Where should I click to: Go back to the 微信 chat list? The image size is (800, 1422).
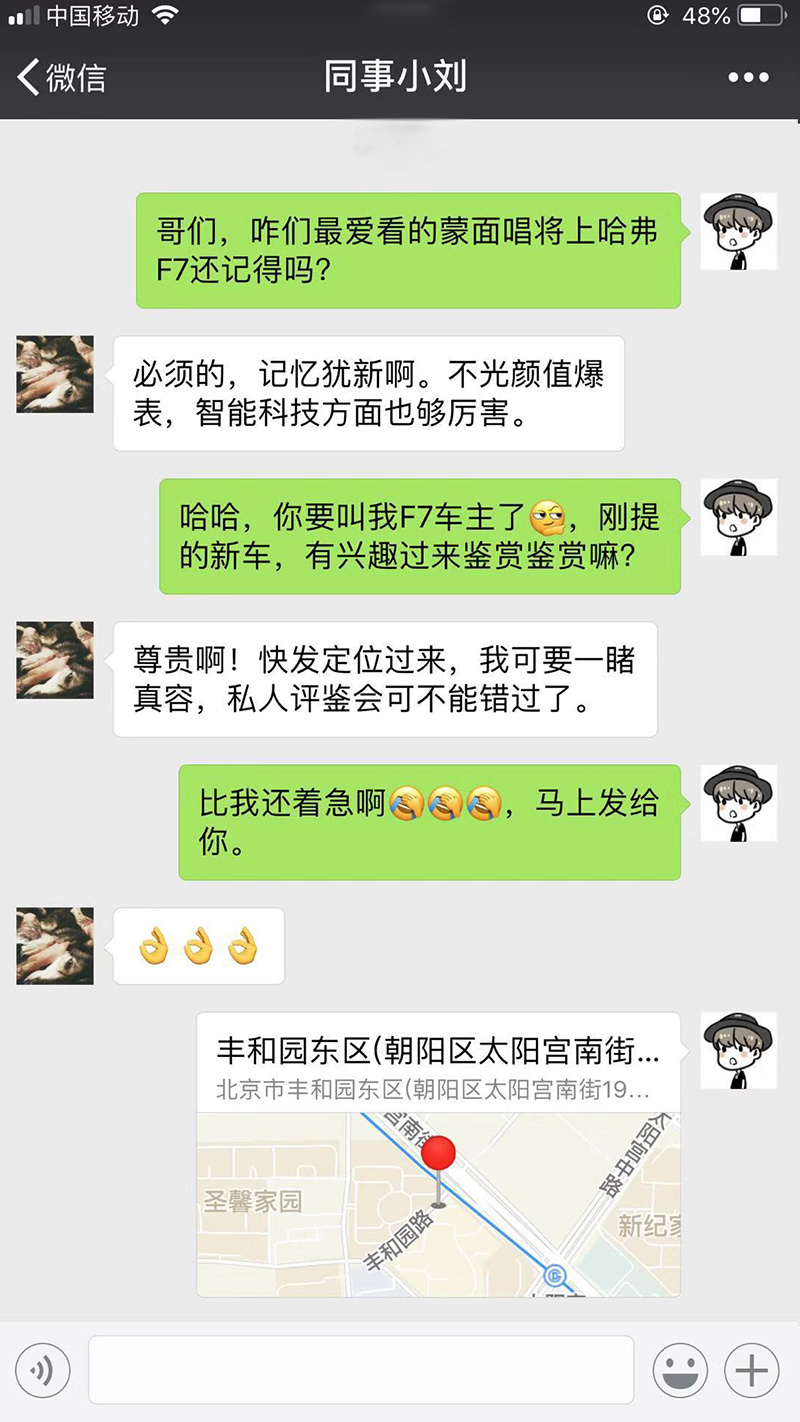coord(62,77)
